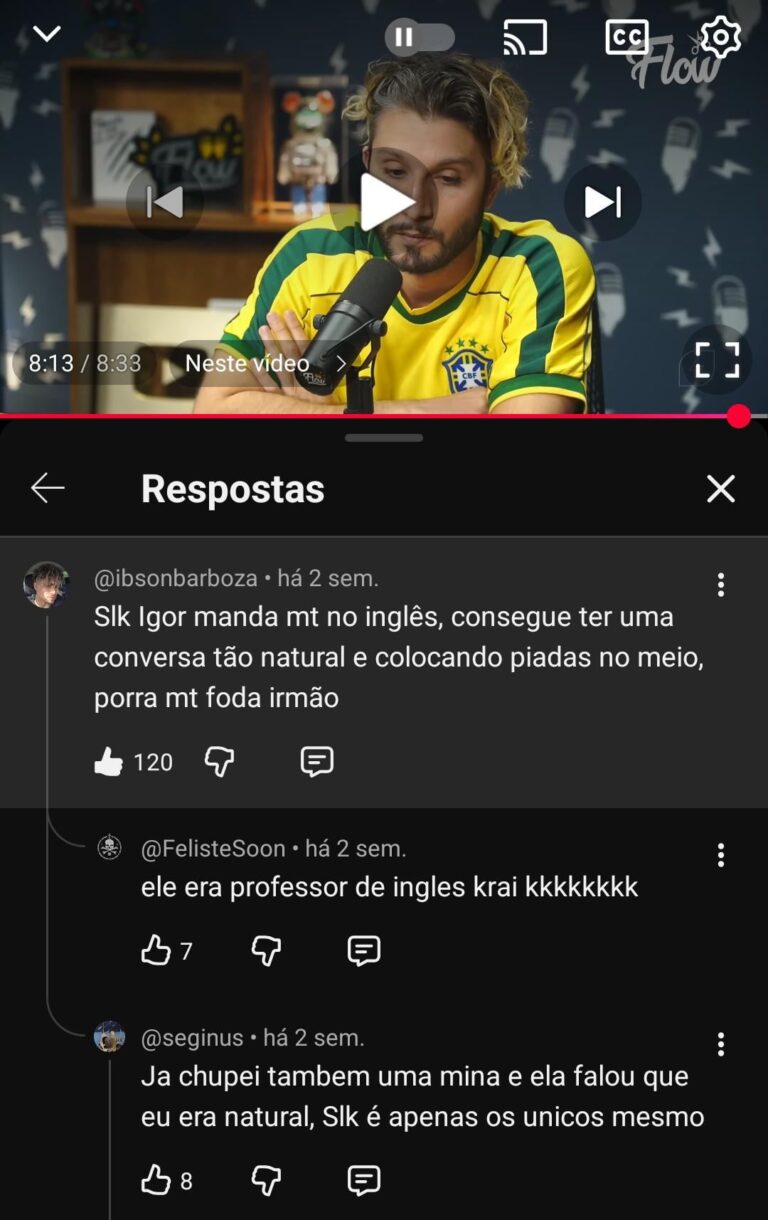This screenshot has width=768, height=1220.
Task: Open video settings gear
Action: [x=720, y=38]
